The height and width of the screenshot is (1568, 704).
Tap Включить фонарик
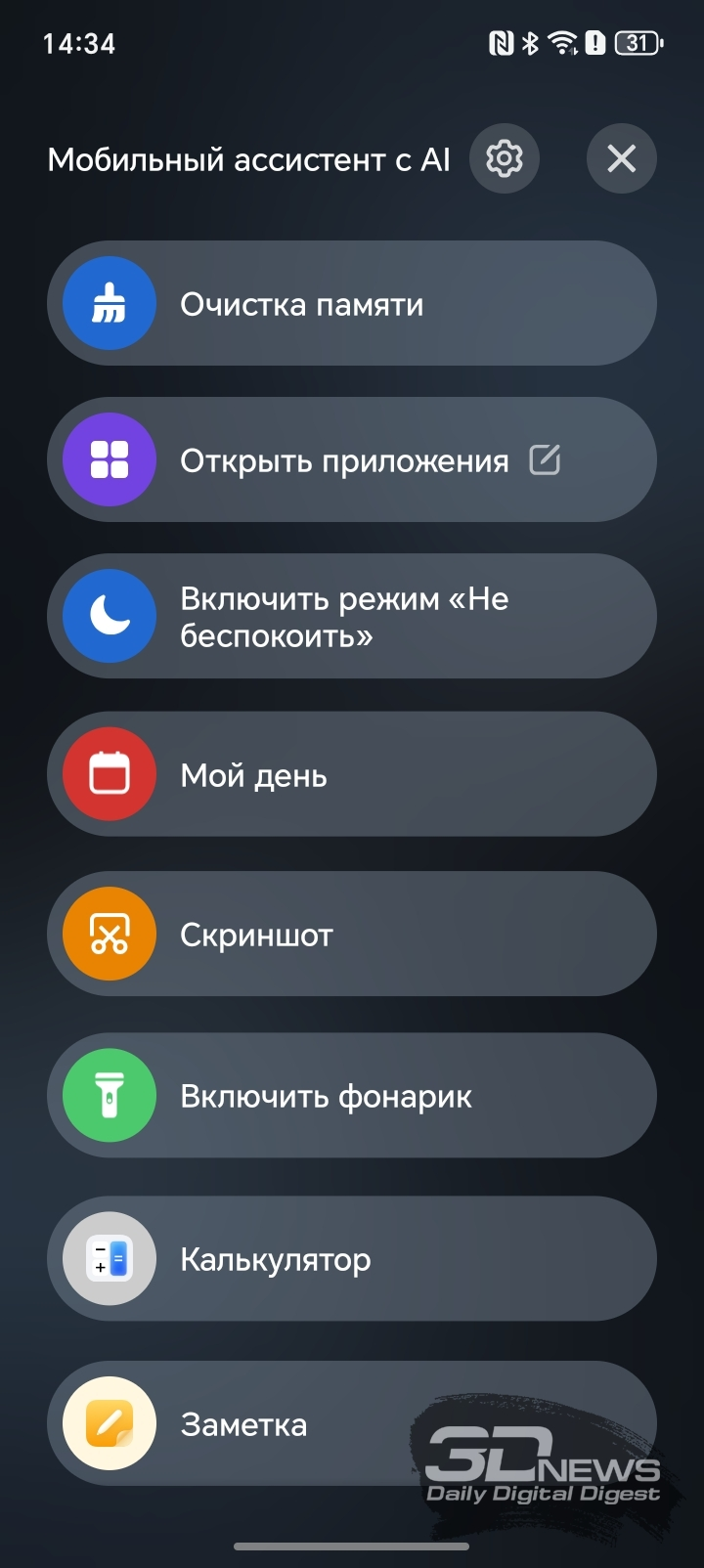point(352,1096)
